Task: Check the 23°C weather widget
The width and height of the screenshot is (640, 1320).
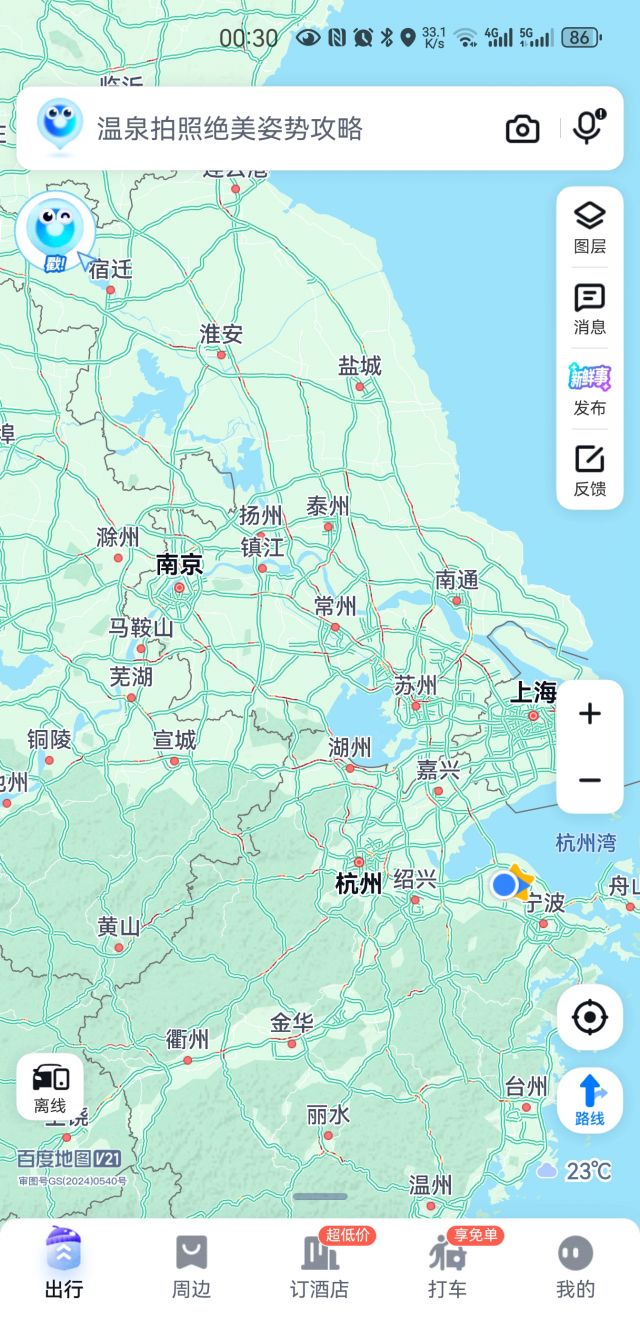Action: click(574, 1170)
